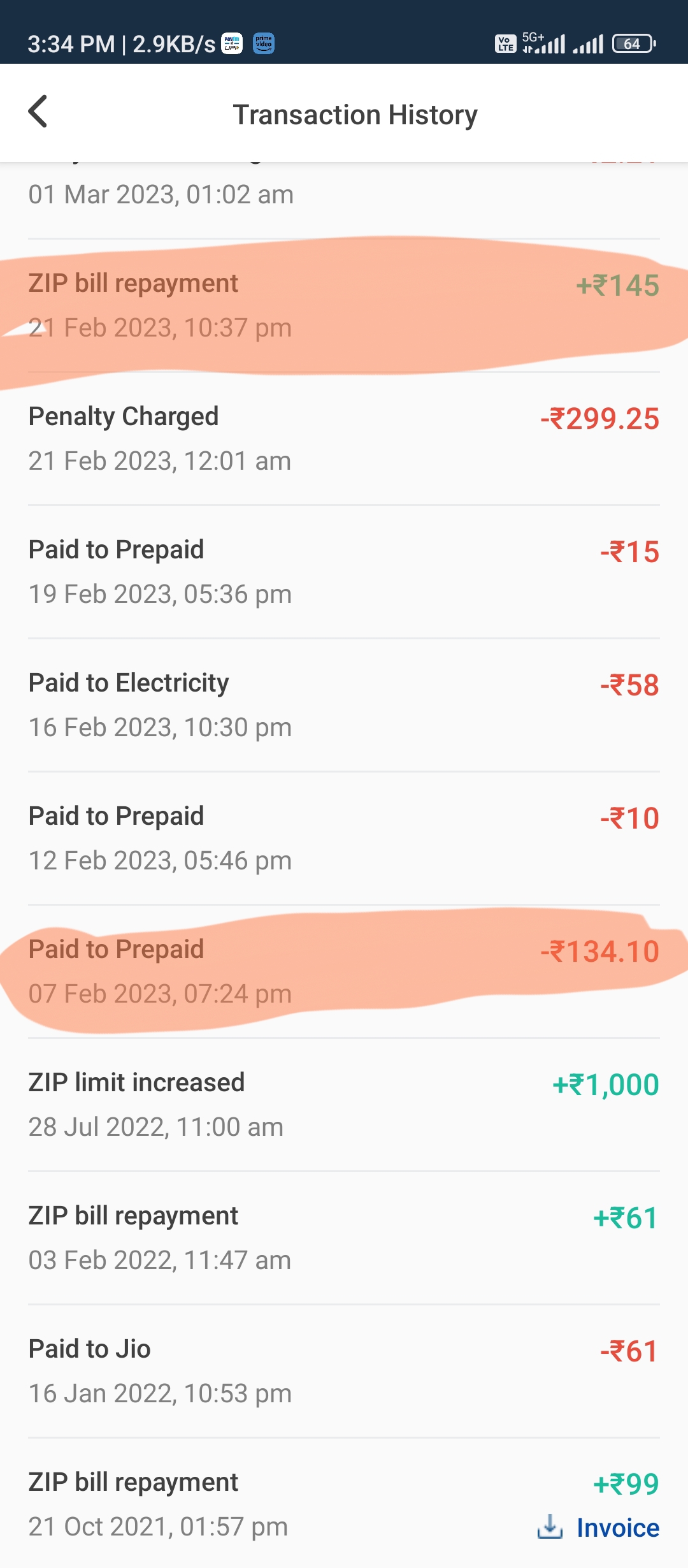688x1568 pixels.
Task: View the Paid to Jio transaction
Action: [x=344, y=1372]
